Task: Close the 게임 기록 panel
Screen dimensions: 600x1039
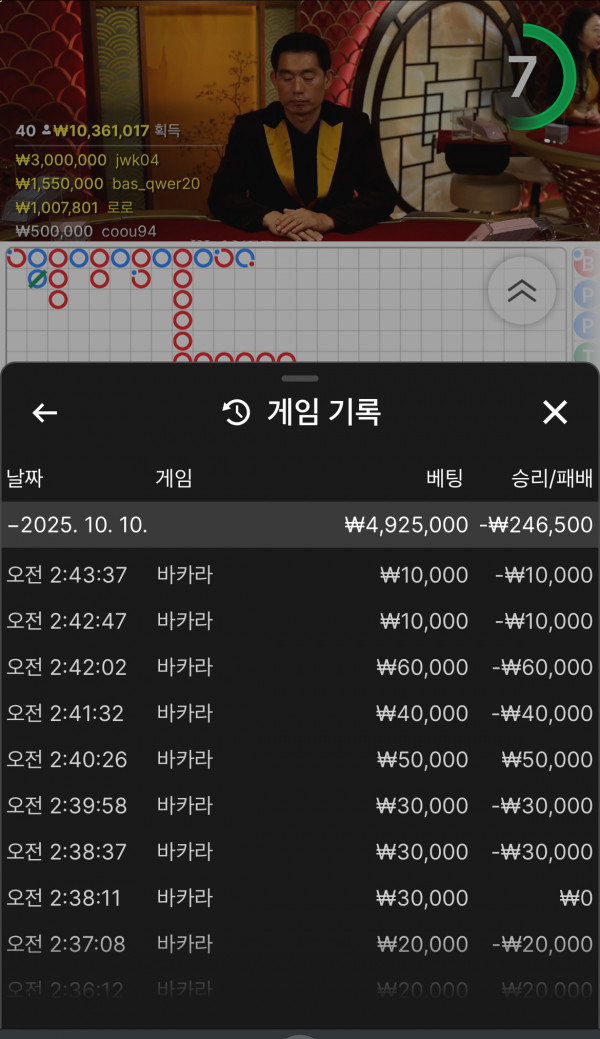Action: 555,412
